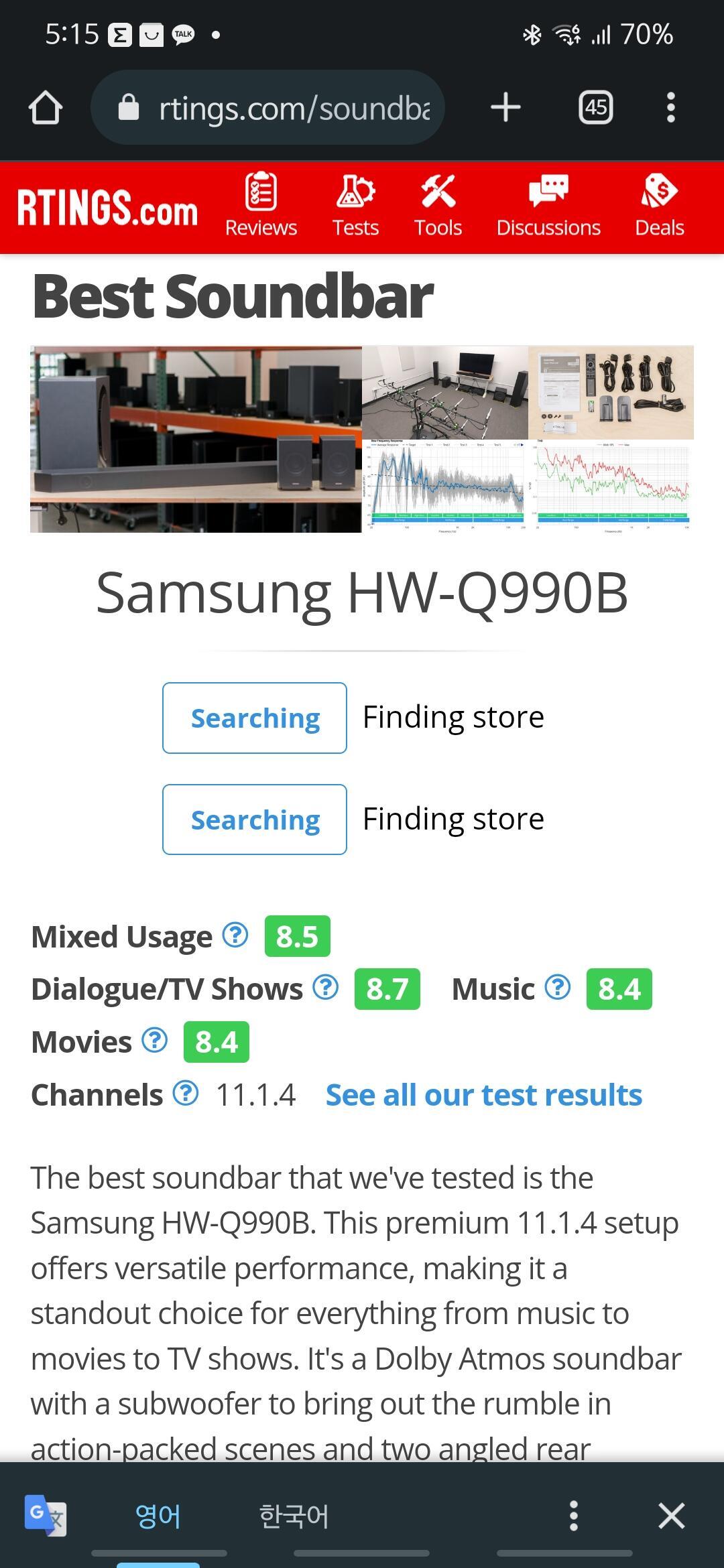This screenshot has width=724, height=1568.
Task: See all our test results
Action: pyautogui.click(x=483, y=1095)
